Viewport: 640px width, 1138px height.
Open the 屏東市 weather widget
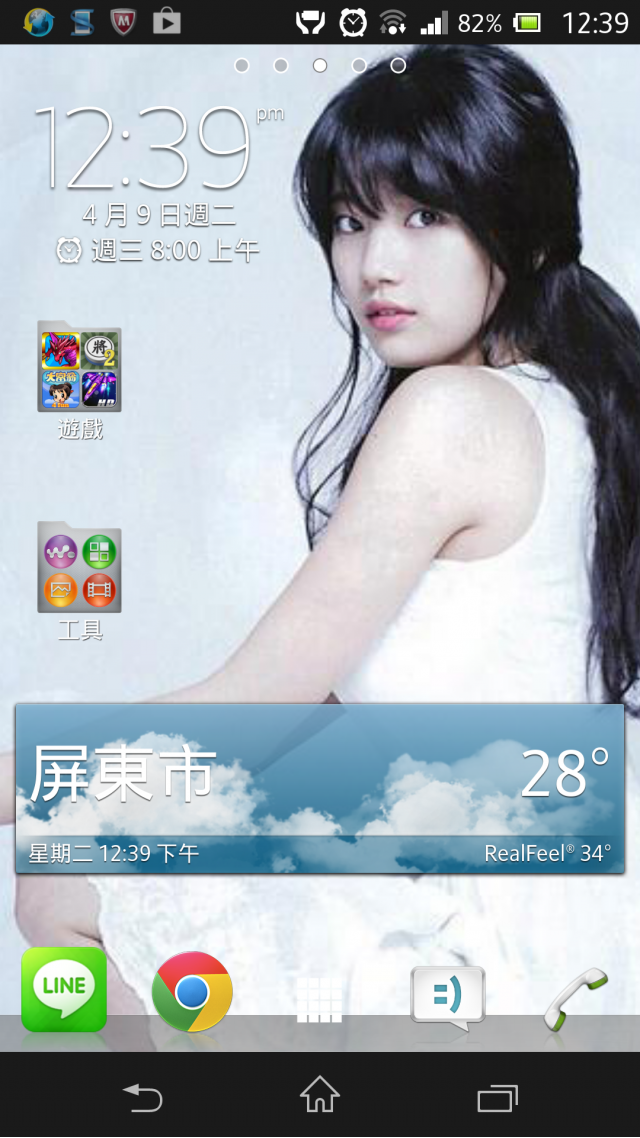320,787
